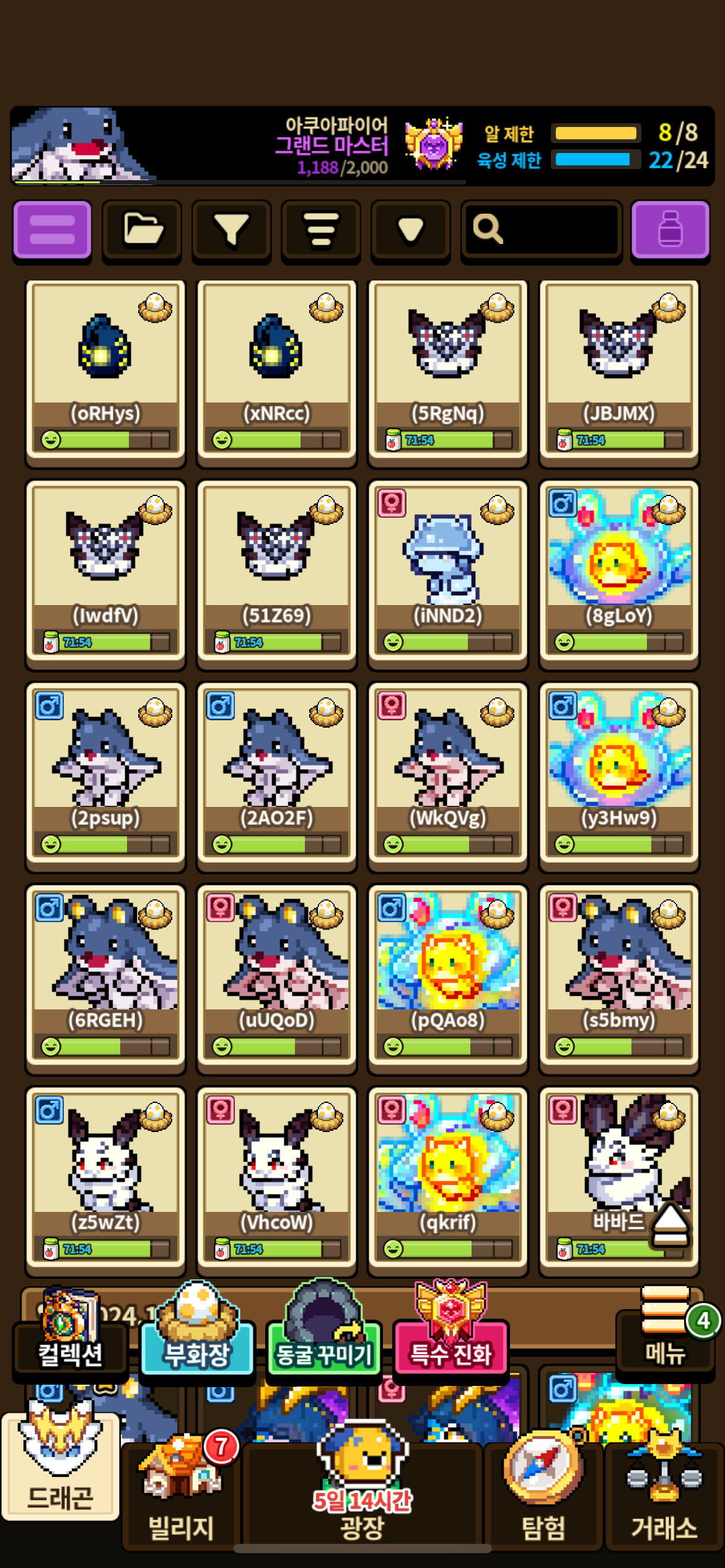This screenshot has width=725, height=1568.
Task: Open the sort order options
Action: [320, 230]
